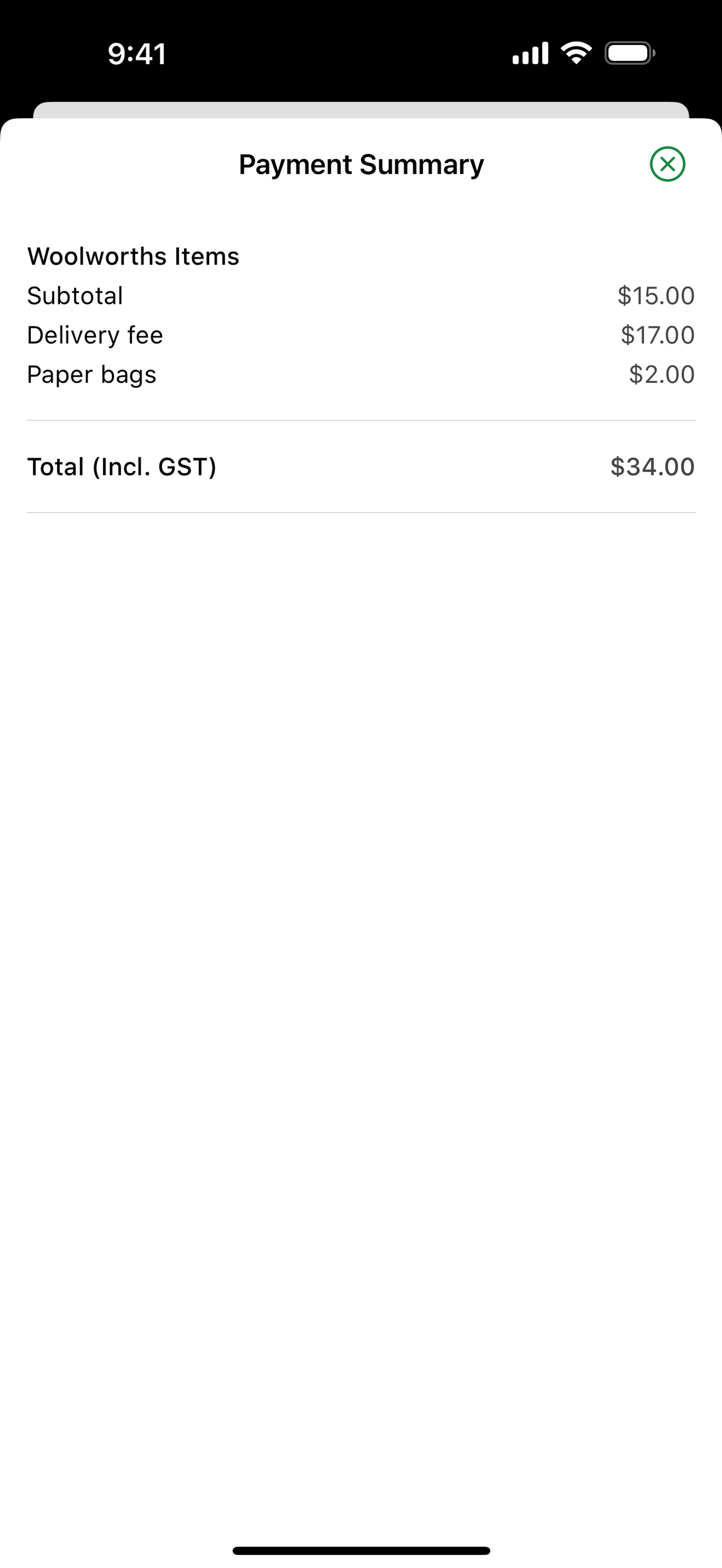Close the Payment Summary sheet
Viewport: 722px width, 1568px height.
click(667, 164)
